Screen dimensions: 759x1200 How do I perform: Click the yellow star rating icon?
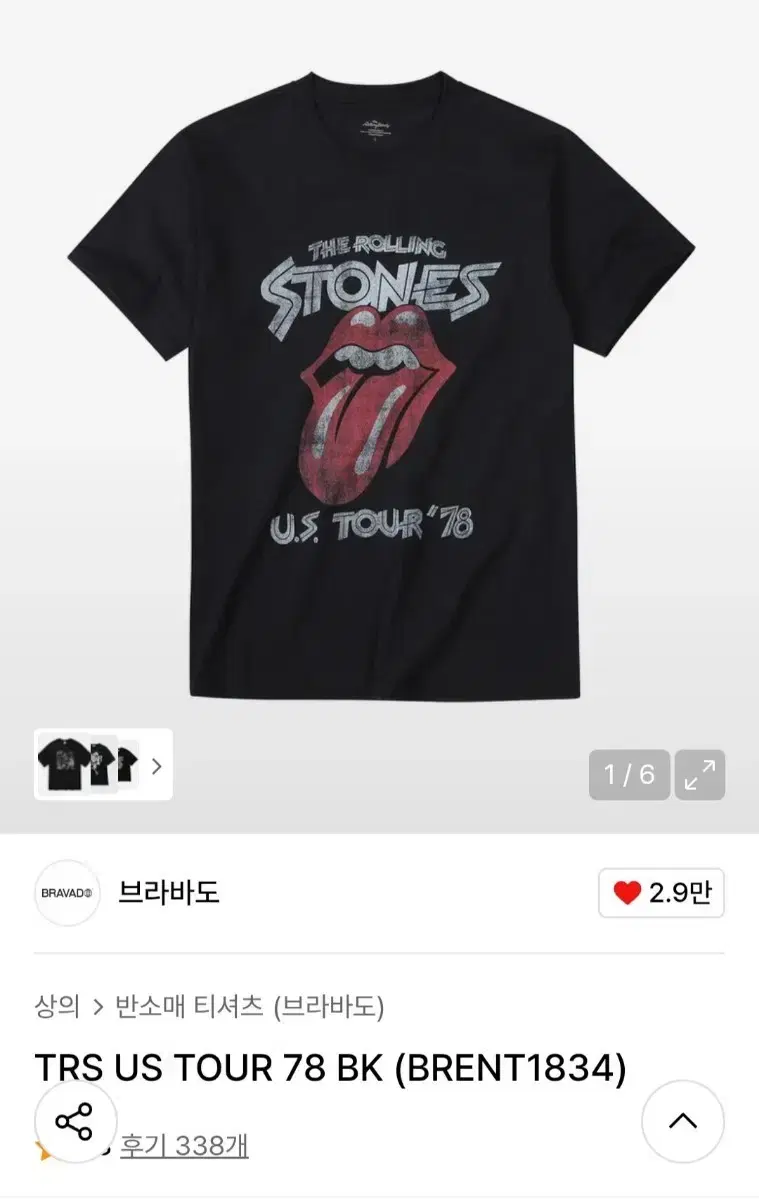42,1151
